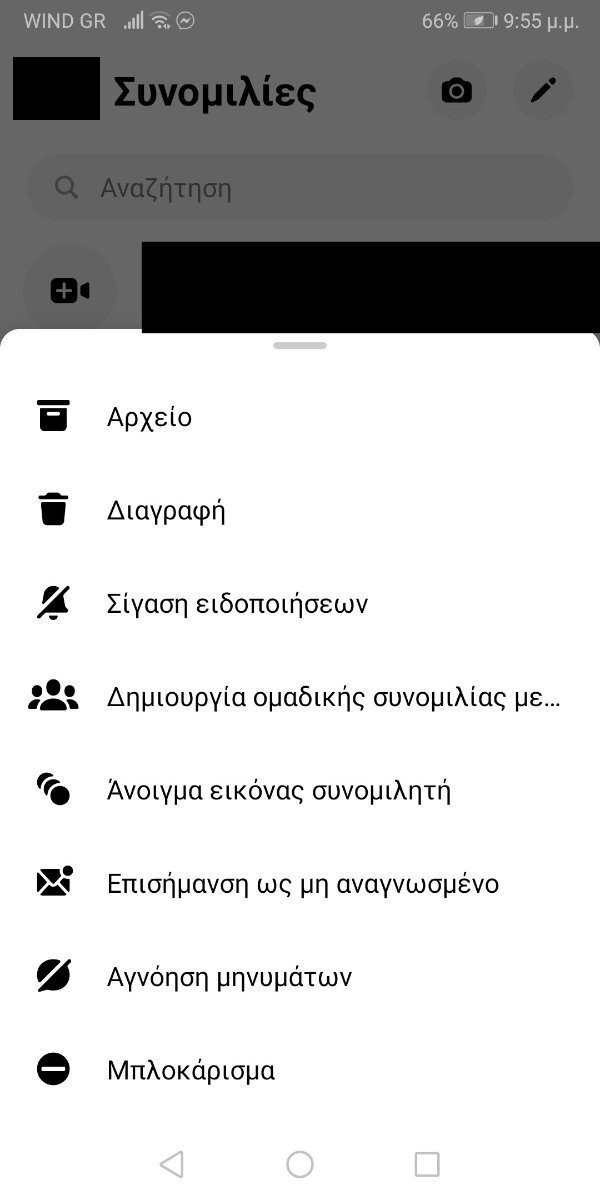Tap Δημιουργία ομαδικής συνομιλίας option
Viewport: 600px width, 1200px height.
300,697
